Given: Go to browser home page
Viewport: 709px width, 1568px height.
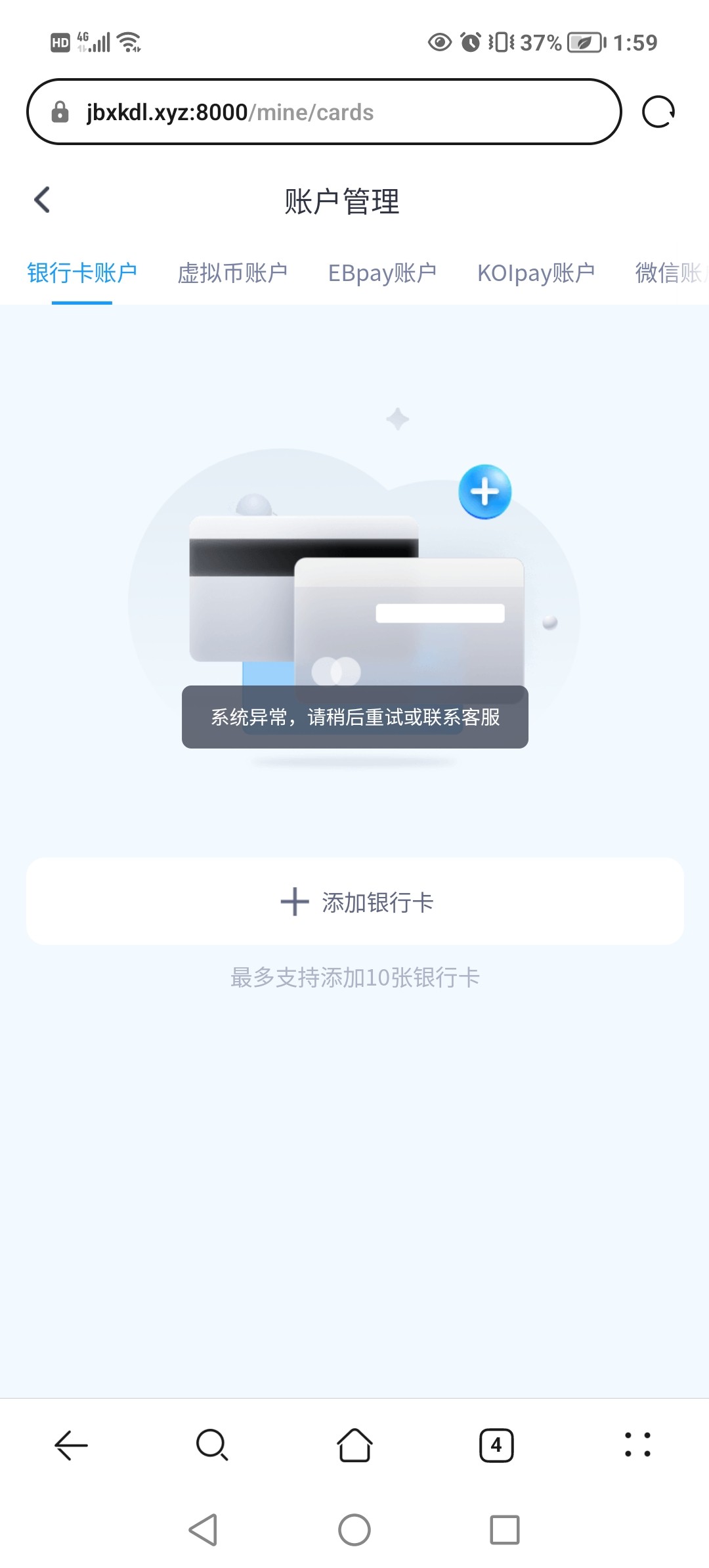Looking at the screenshot, I should pyautogui.click(x=354, y=1445).
